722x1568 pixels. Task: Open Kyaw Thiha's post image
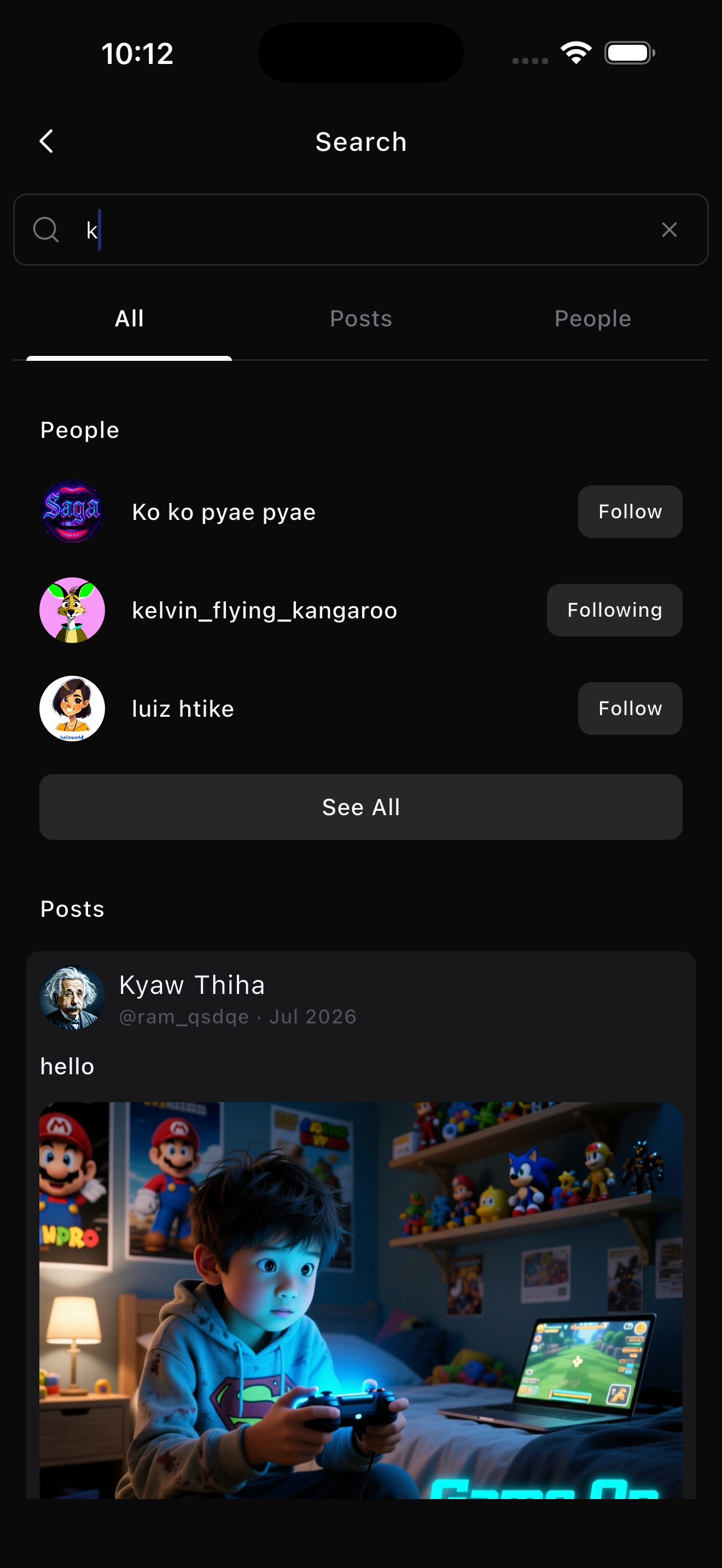pos(361,1300)
